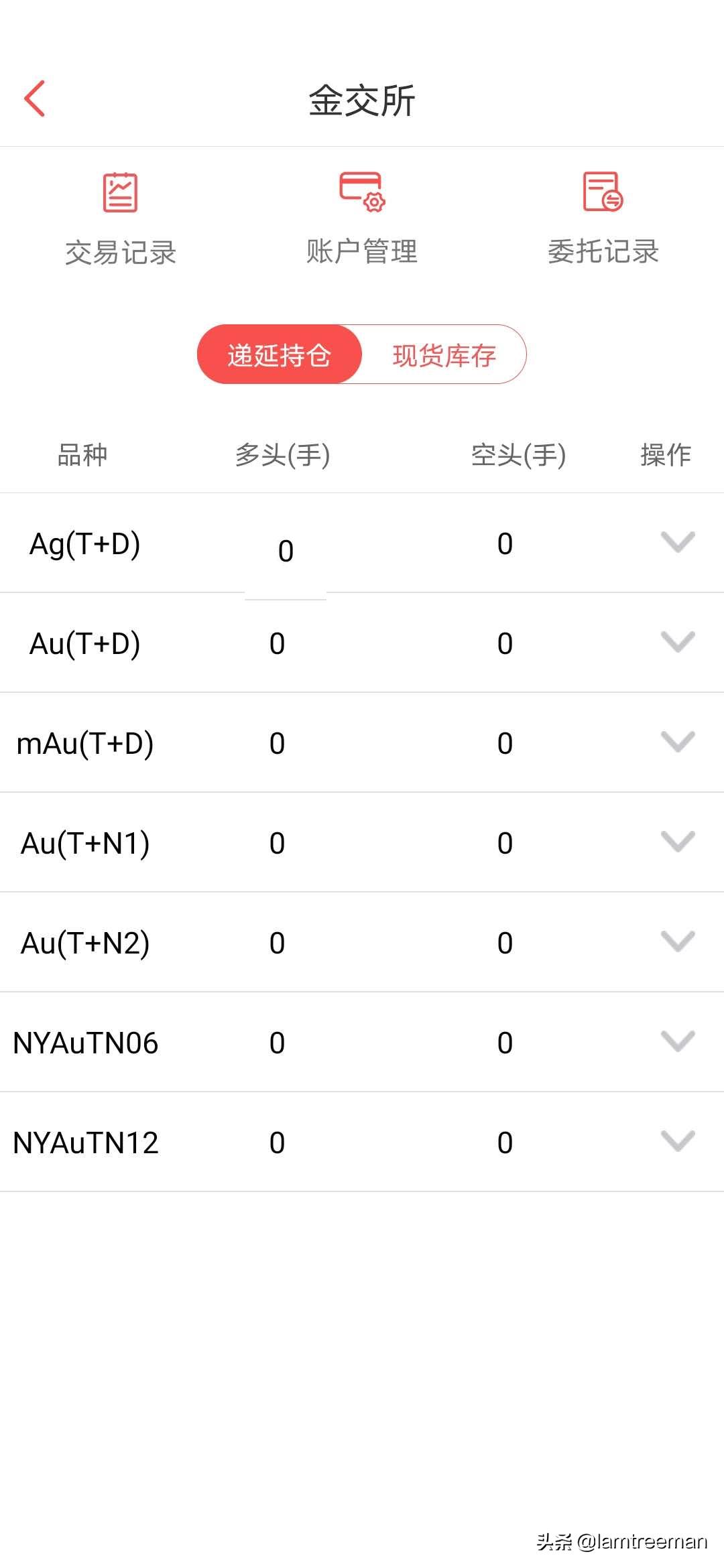Click the 空头(手) column header
Viewport: 724px width, 1568px height.
point(518,455)
